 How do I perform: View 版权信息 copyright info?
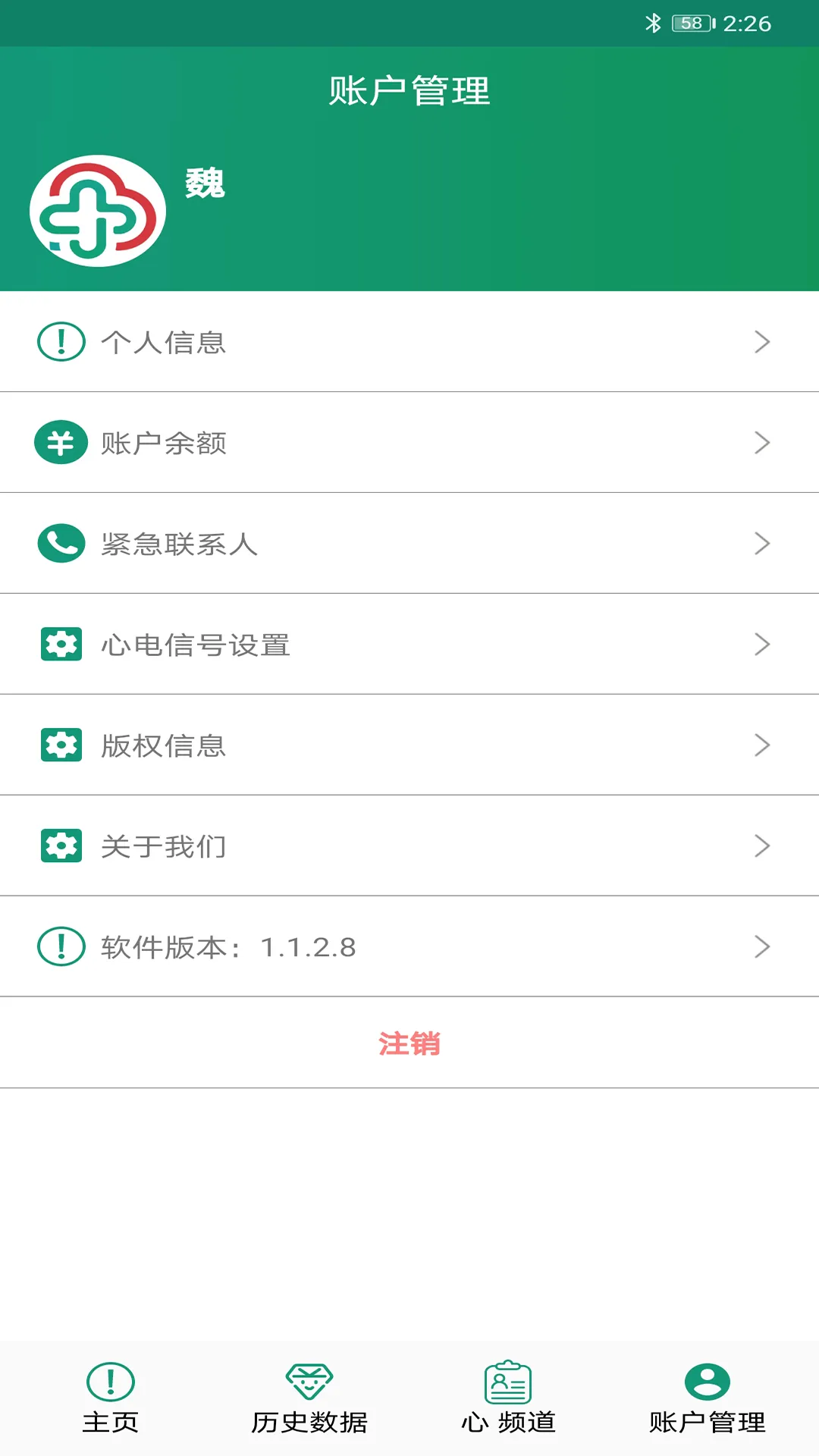[409, 745]
